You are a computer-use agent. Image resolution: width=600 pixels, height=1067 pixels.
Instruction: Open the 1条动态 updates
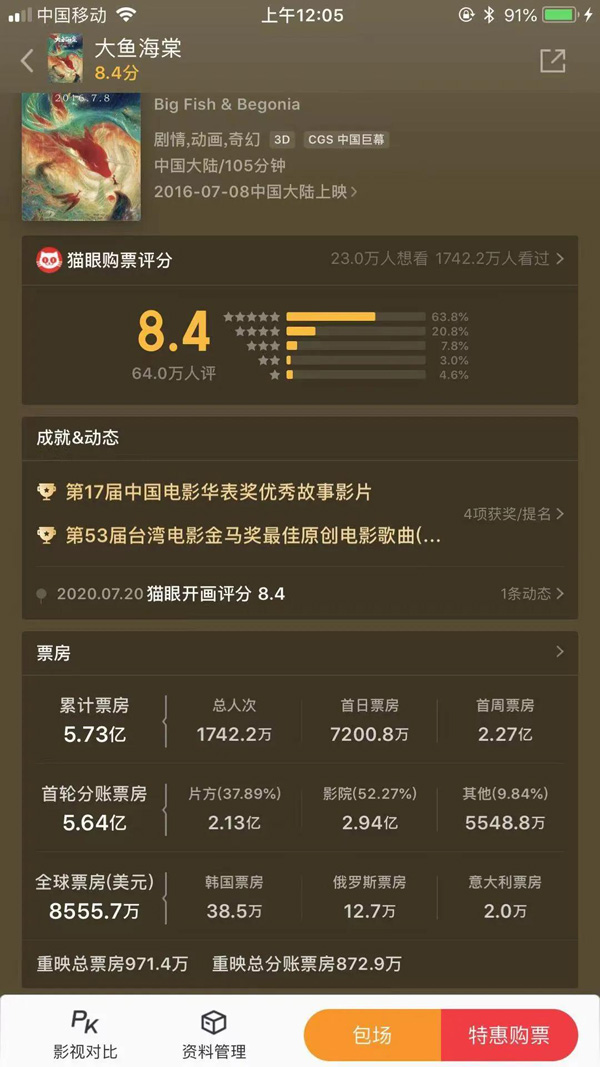[532, 593]
